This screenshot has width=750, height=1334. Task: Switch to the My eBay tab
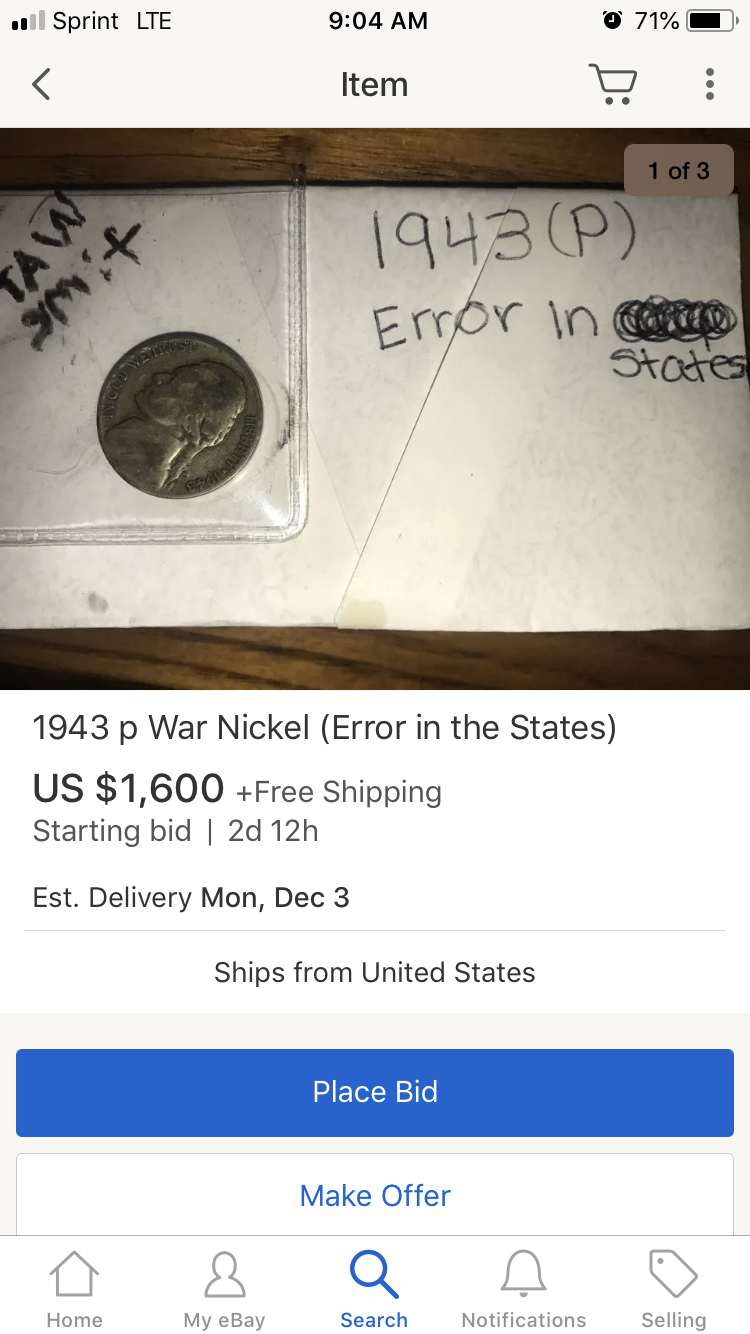pos(224,1289)
